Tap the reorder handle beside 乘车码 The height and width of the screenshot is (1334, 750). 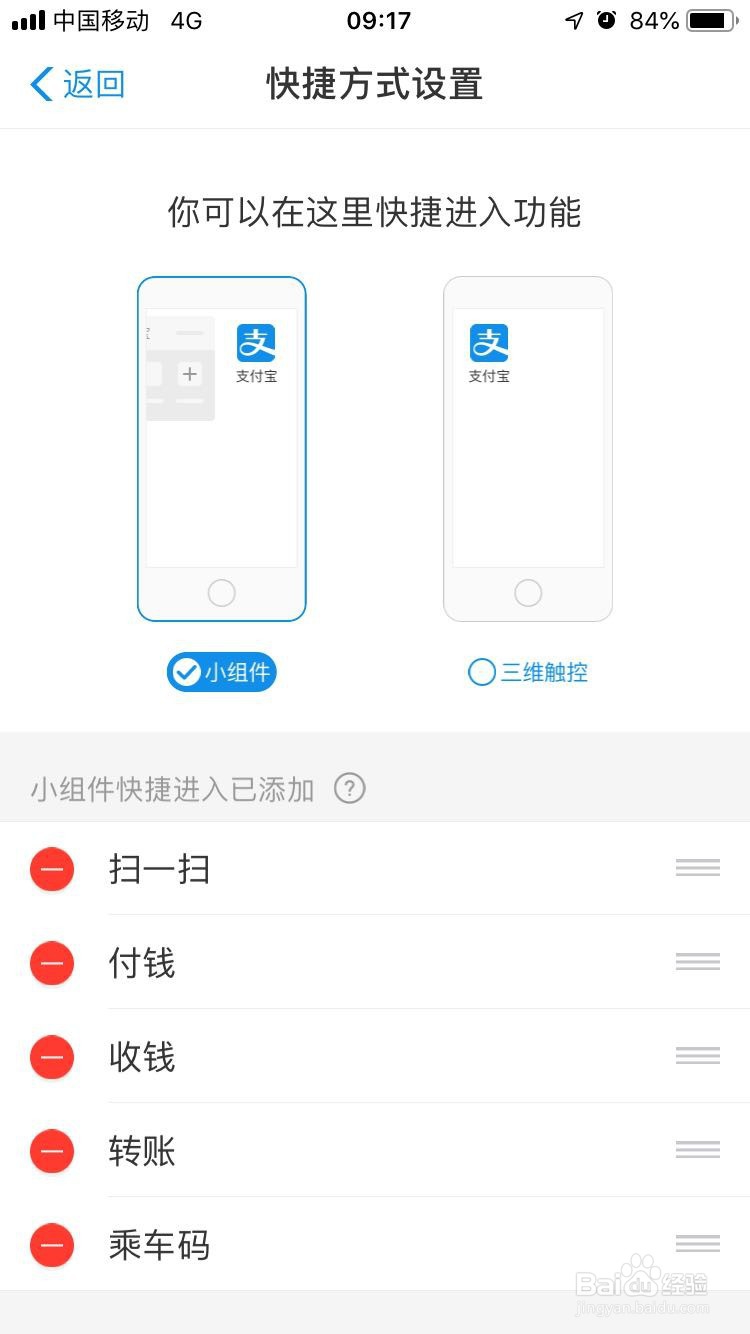[x=697, y=1243]
